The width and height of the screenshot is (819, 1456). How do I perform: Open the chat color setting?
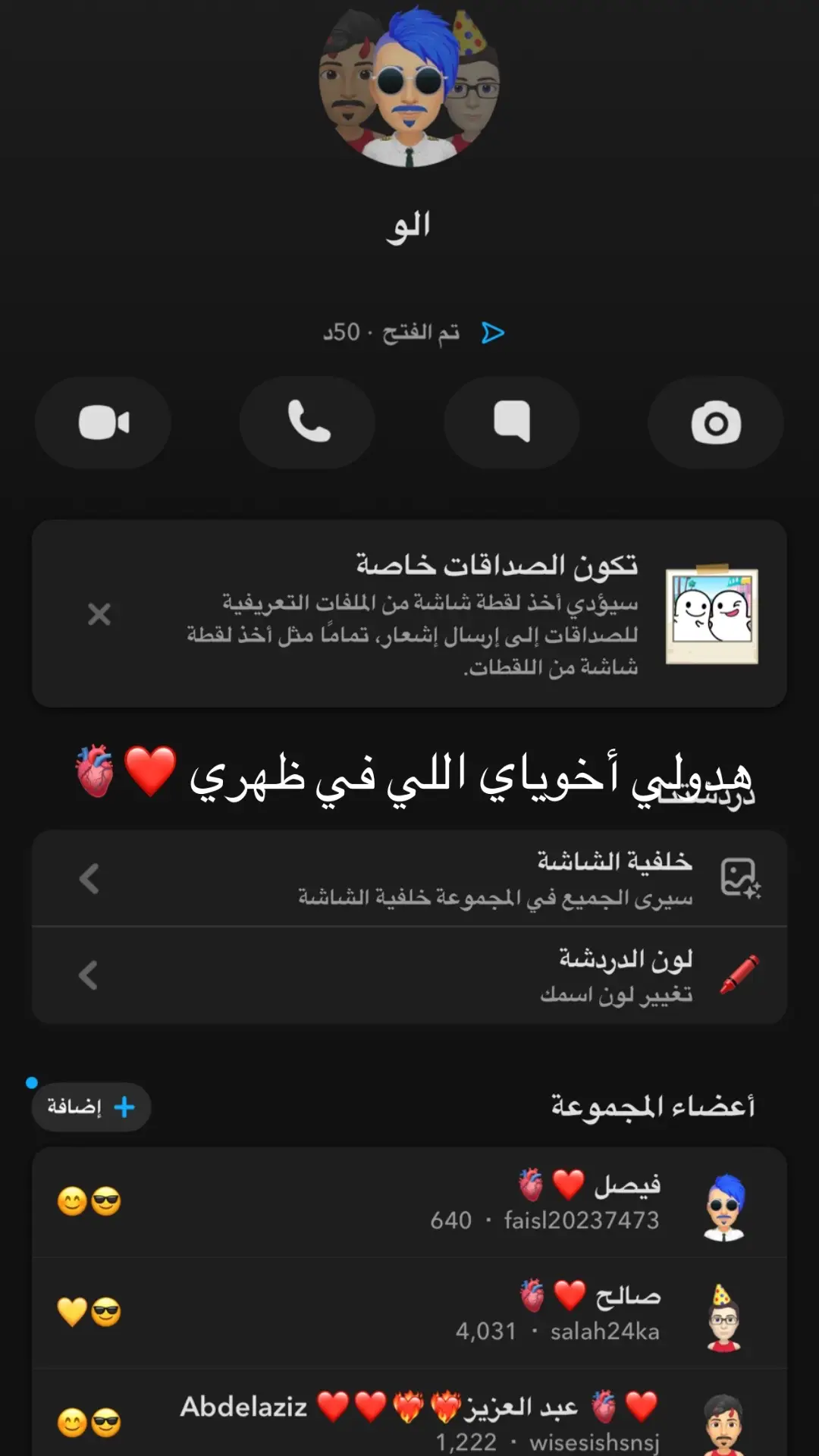(409, 975)
